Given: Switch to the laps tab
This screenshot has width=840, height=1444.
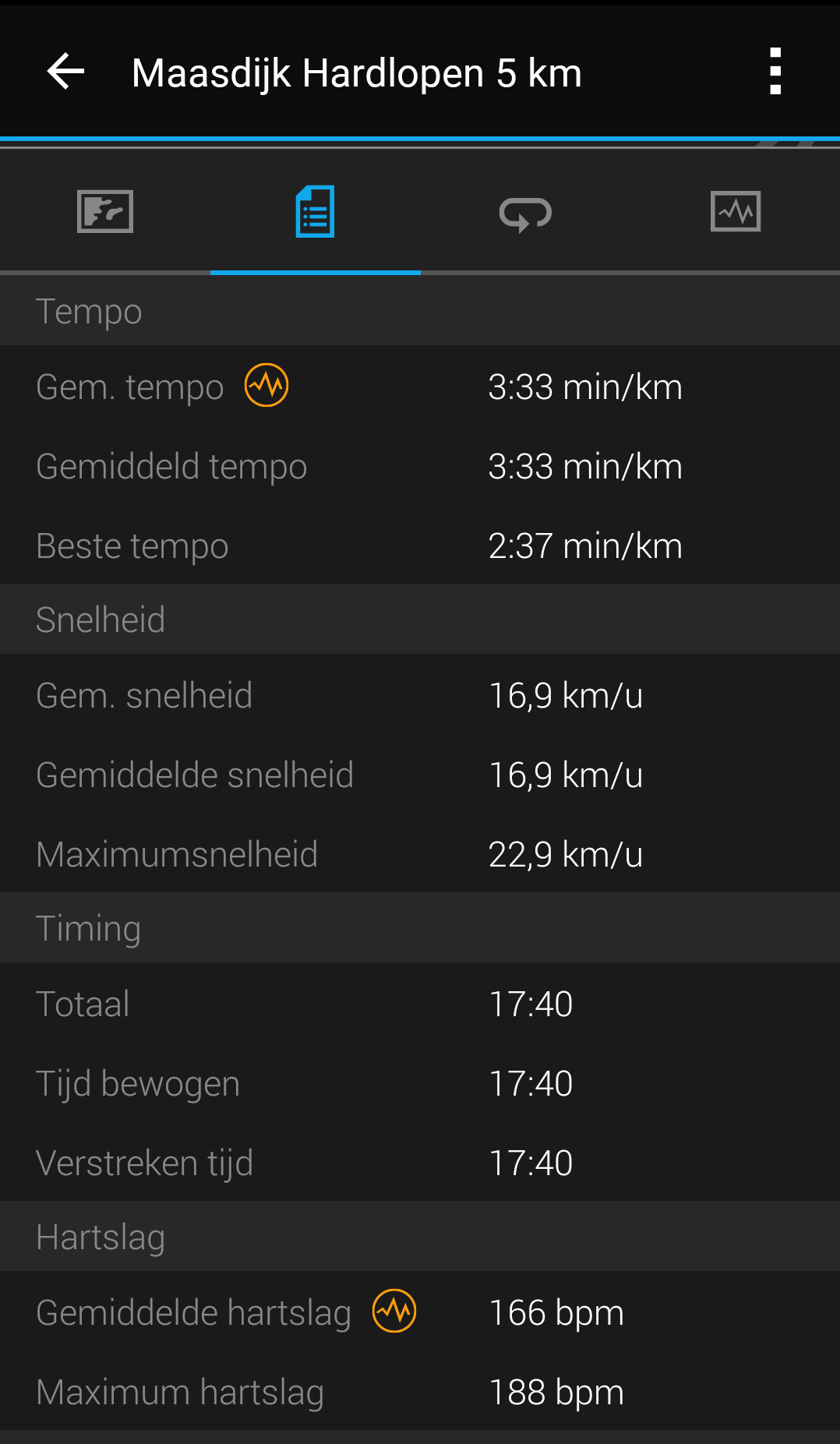Looking at the screenshot, I should click(525, 213).
